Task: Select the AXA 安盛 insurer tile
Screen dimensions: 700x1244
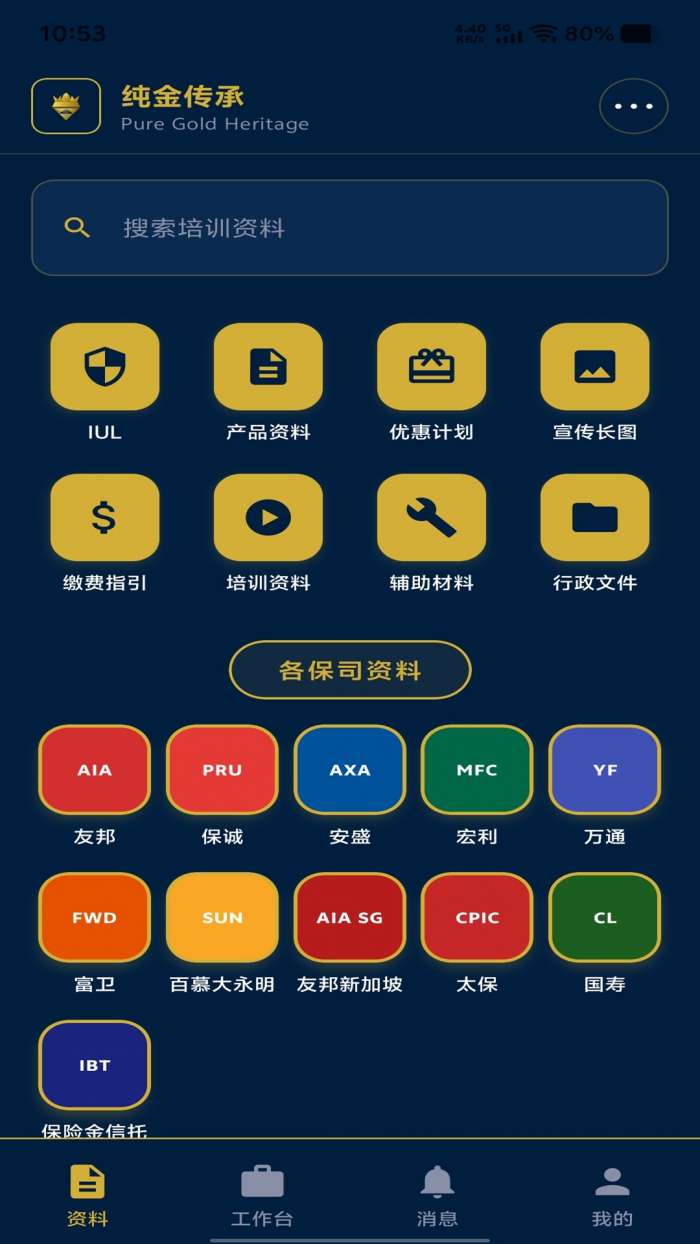Action: (350, 770)
